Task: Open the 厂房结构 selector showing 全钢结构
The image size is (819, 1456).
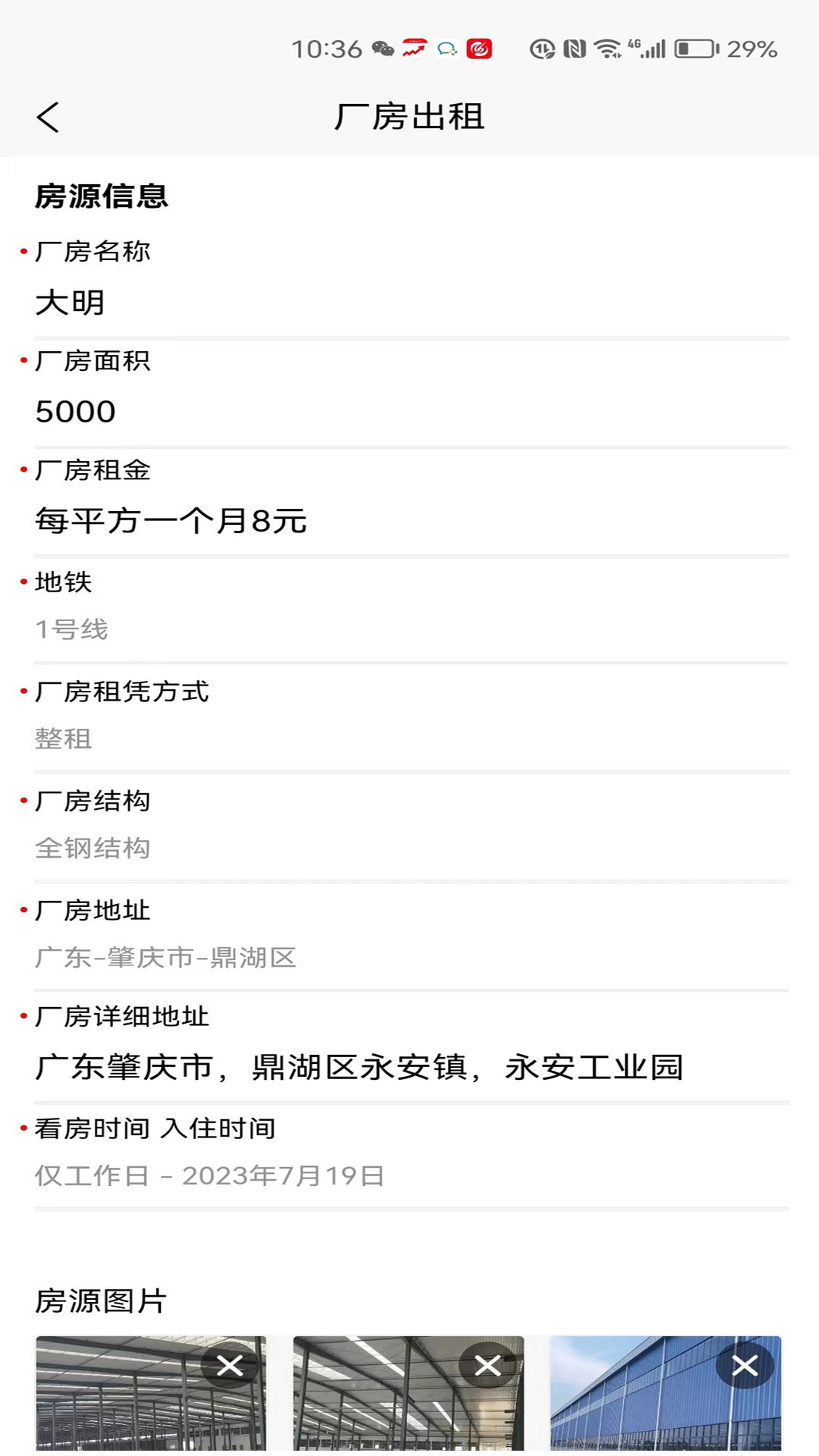Action: tap(409, 847)
